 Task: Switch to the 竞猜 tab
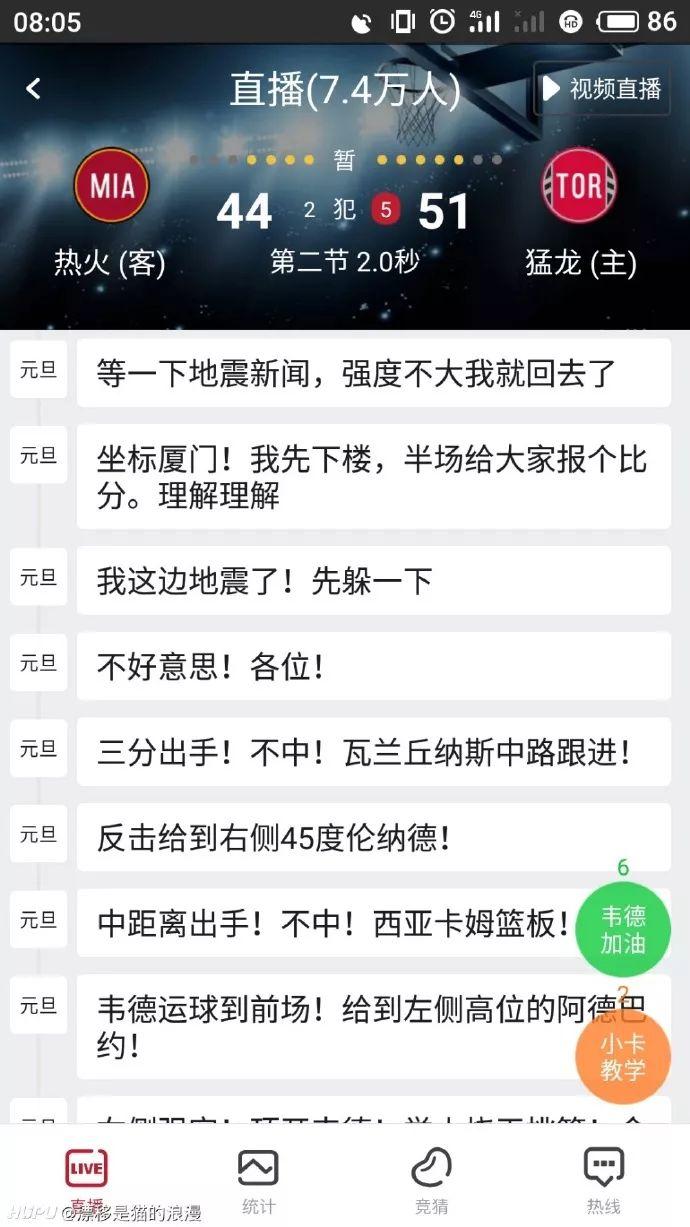click(x=431, y=1180)
